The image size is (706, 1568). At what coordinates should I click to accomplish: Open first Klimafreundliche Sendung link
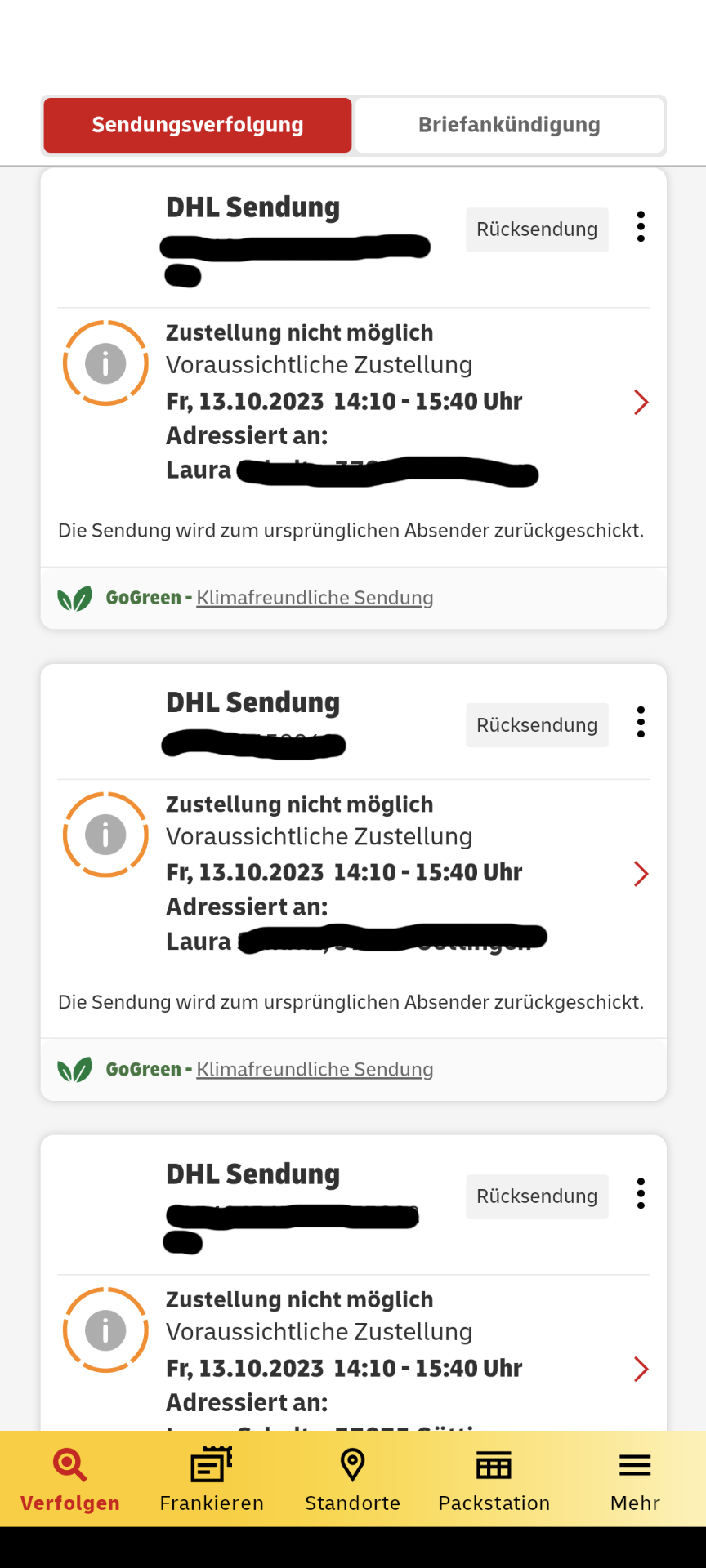click(x=315, y=598)
